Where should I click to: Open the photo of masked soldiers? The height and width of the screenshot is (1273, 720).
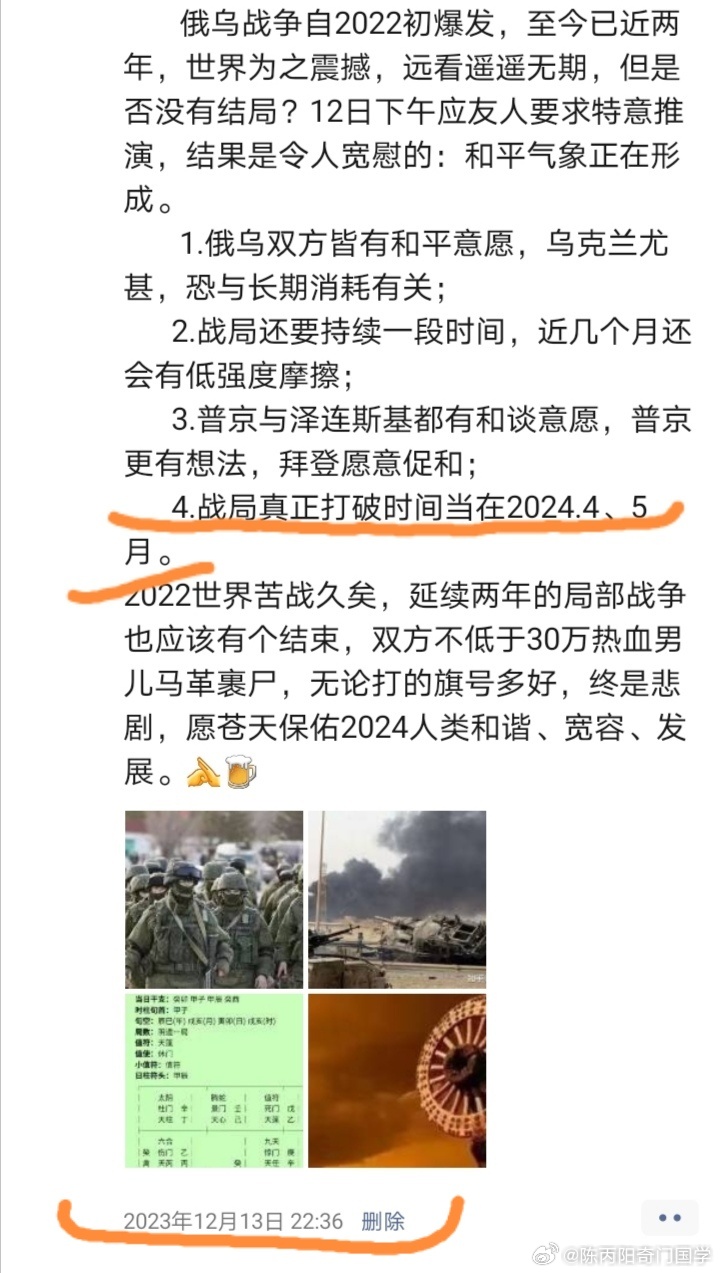tap(214, 899)
